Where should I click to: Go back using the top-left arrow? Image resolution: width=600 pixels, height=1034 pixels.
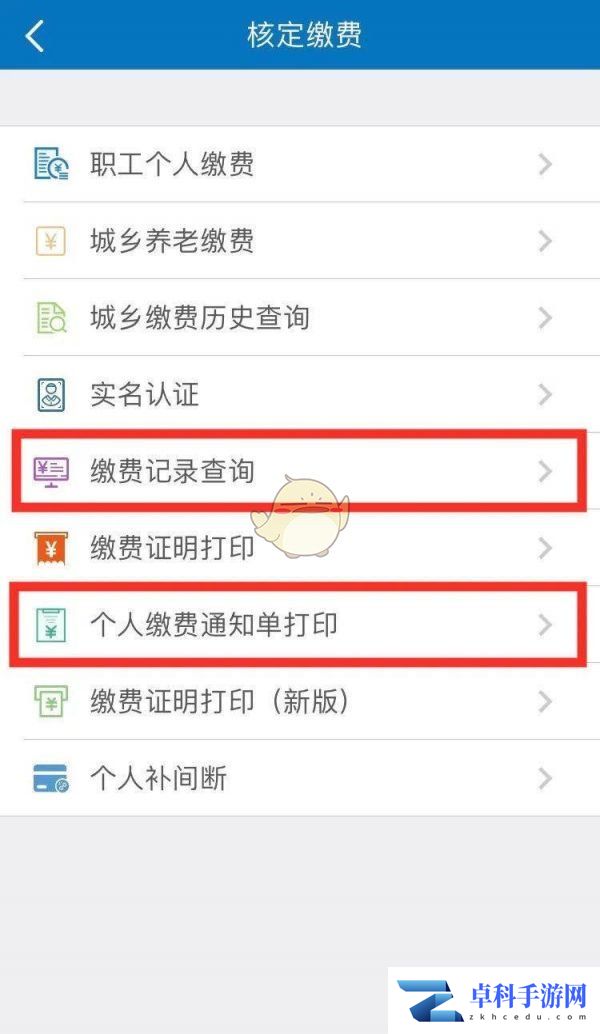pyautogui.click(x=35, y=36)
